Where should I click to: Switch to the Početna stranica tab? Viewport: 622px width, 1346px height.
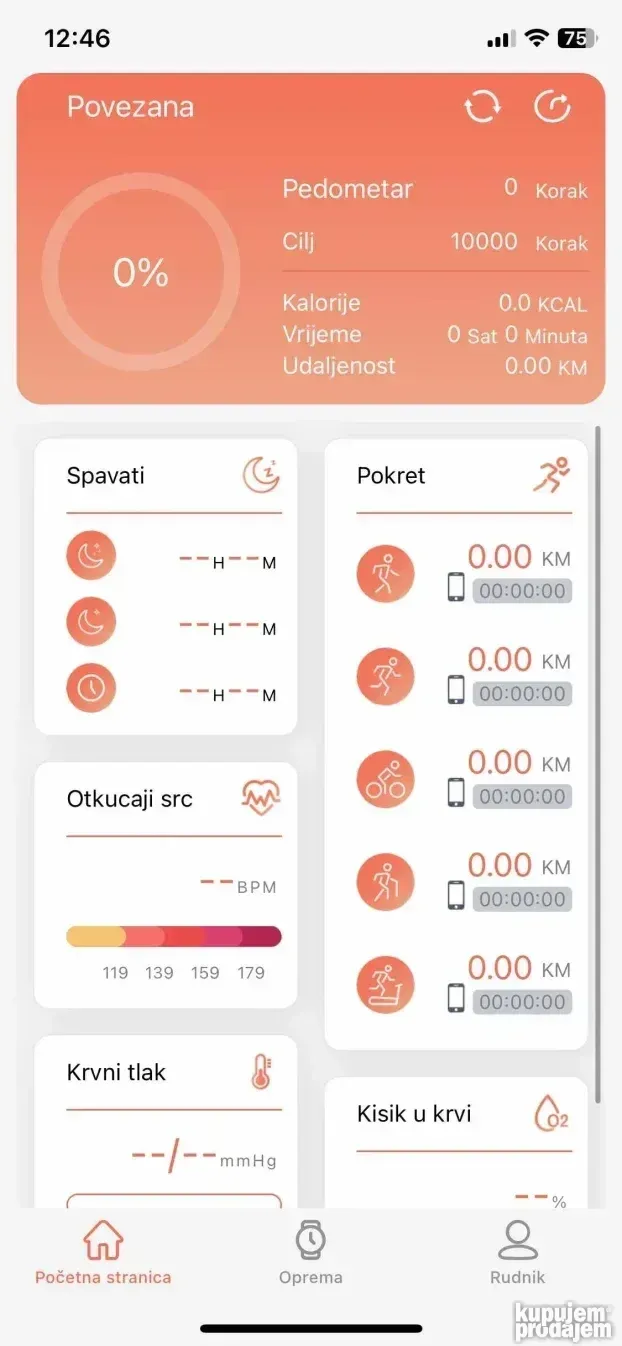[x=103, y=1253]
